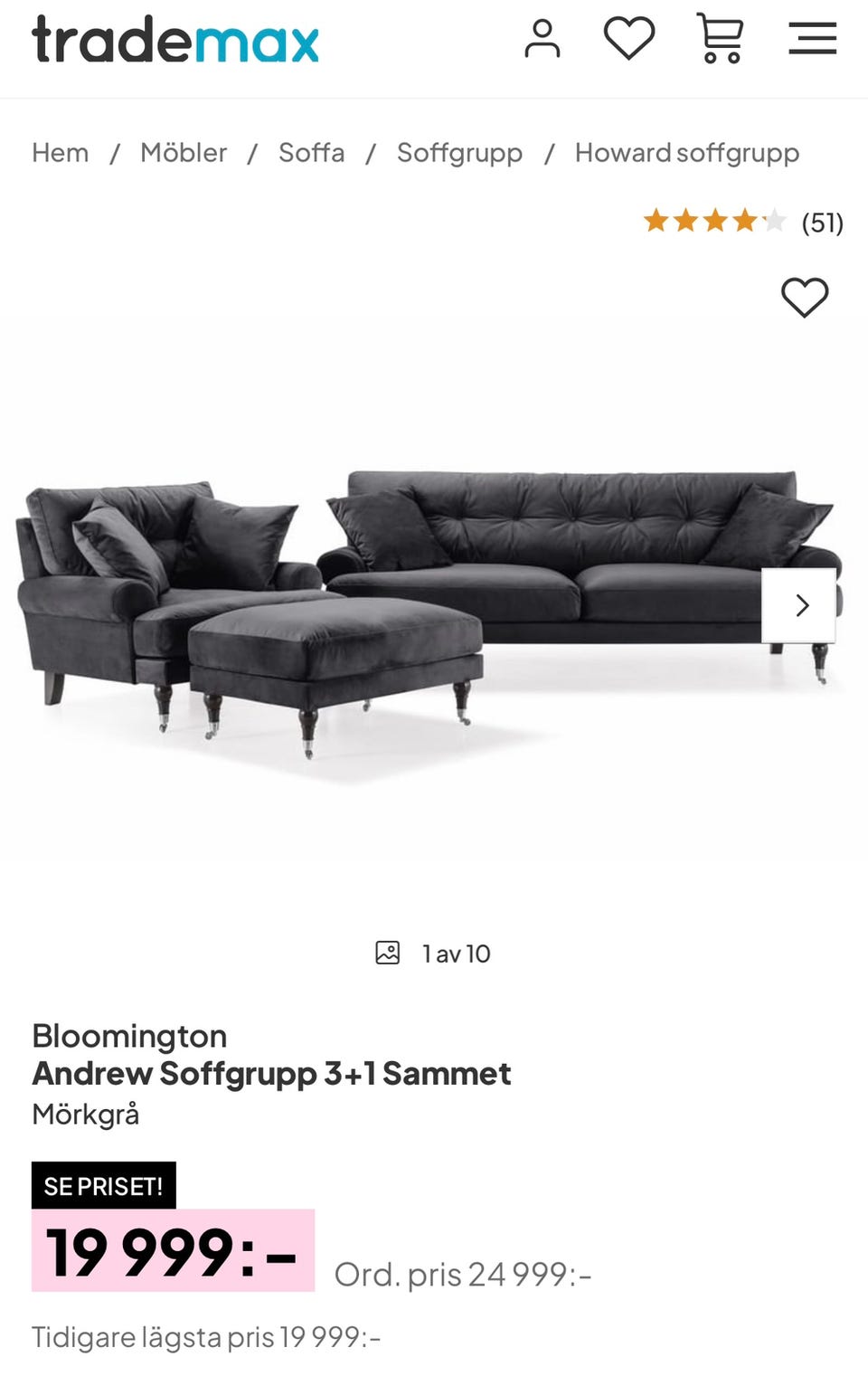Open the Soffa breadcrumb link
Screen dimensions: 868x1395
coord(311,153)
